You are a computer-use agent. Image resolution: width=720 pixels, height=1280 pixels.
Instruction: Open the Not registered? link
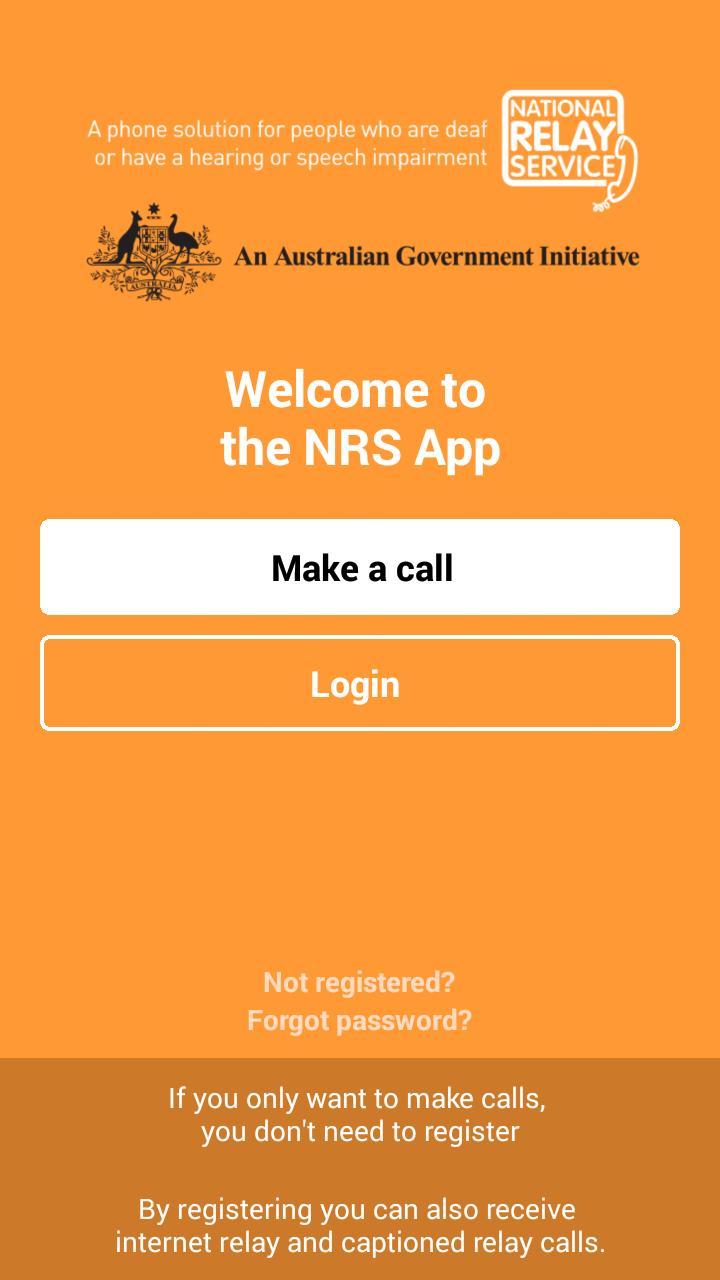(359, 982)
